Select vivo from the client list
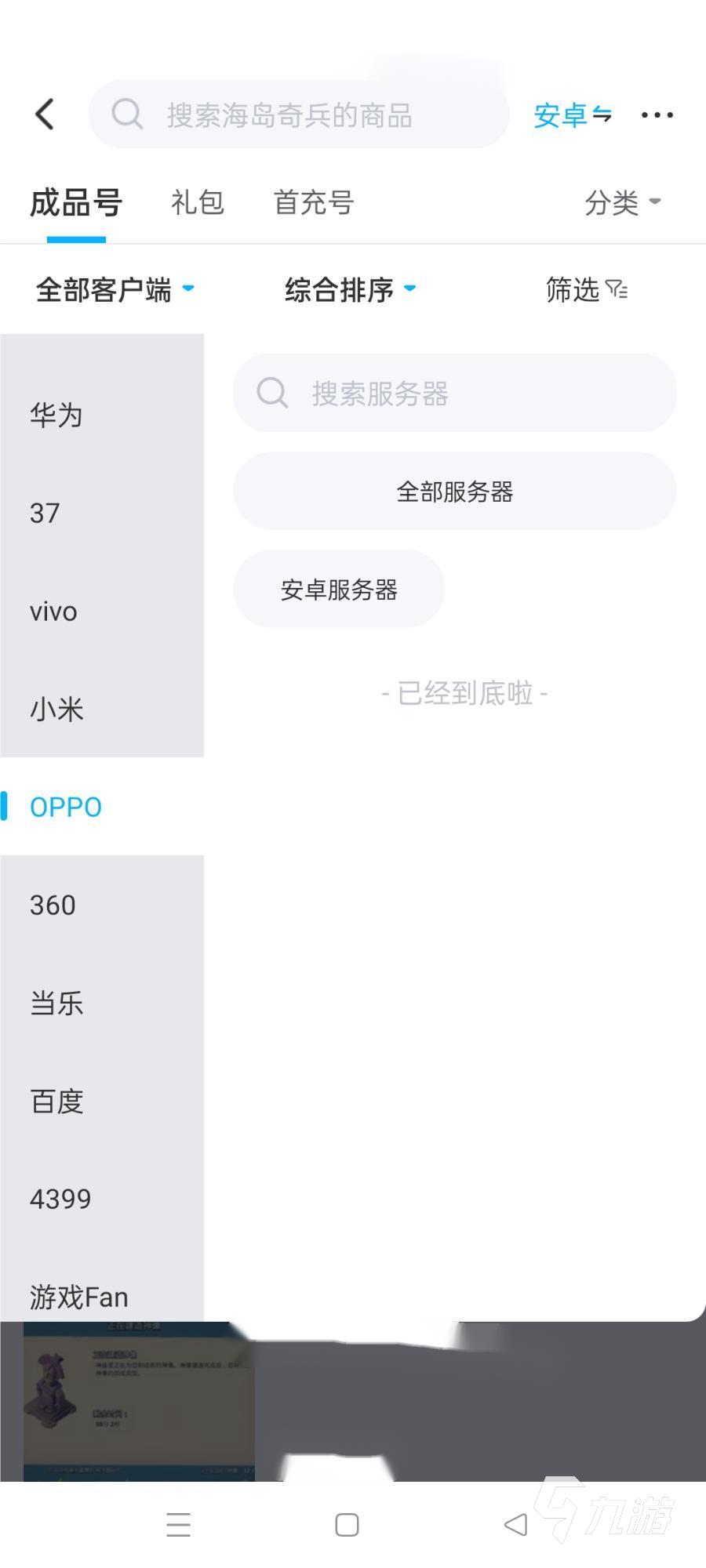Screen dimensions: 706x1568 [x=53, y=611]
